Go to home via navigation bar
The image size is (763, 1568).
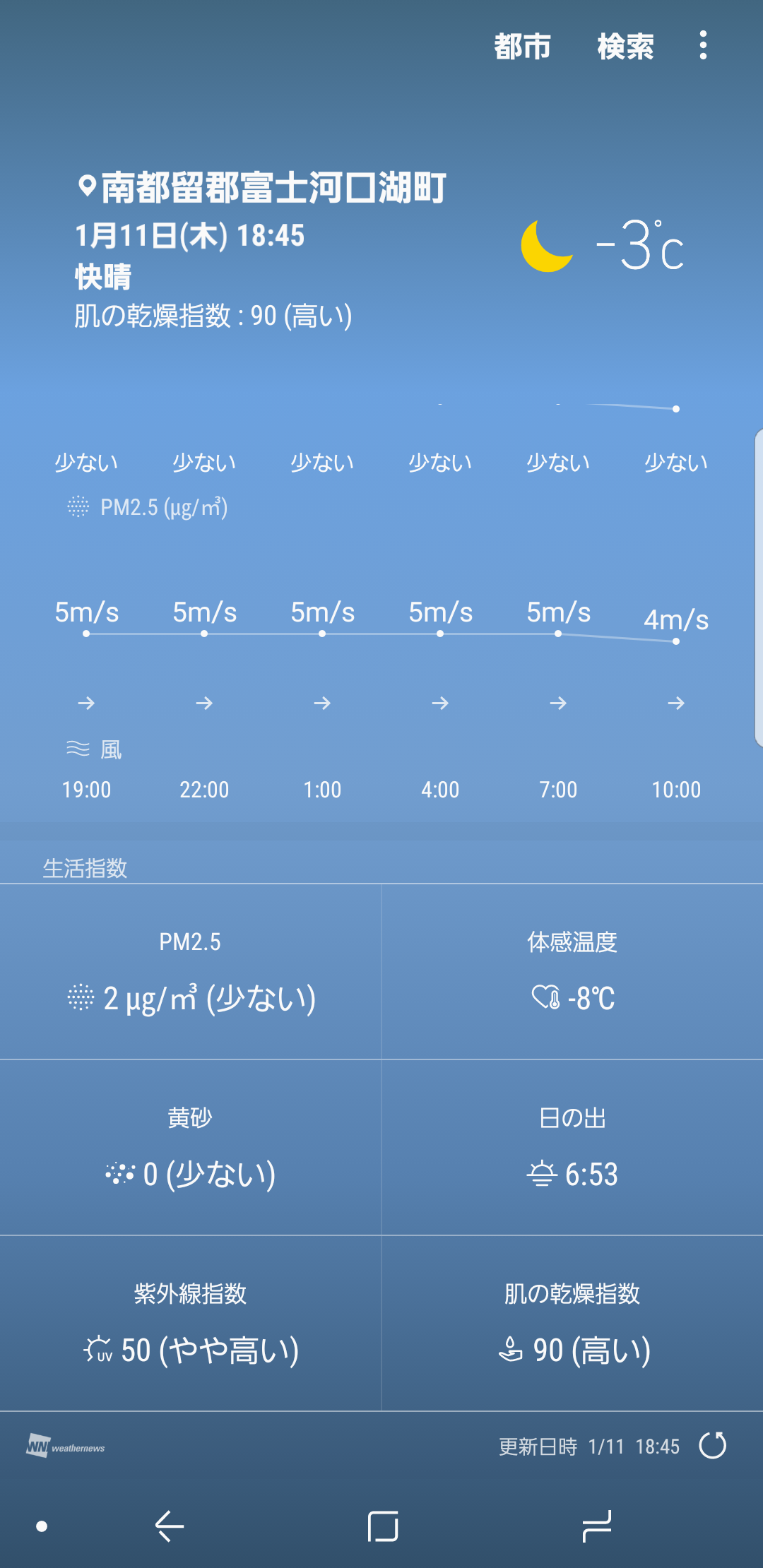click(x=383, y=1526)
